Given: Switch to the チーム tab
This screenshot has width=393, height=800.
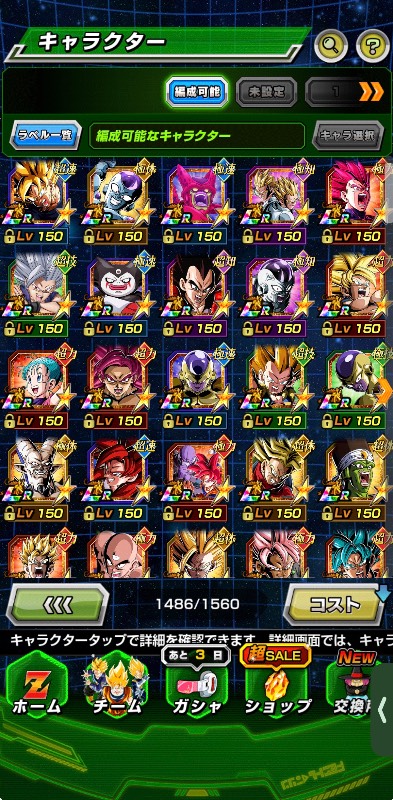Looking at the screenshot, I should (116, 686).
